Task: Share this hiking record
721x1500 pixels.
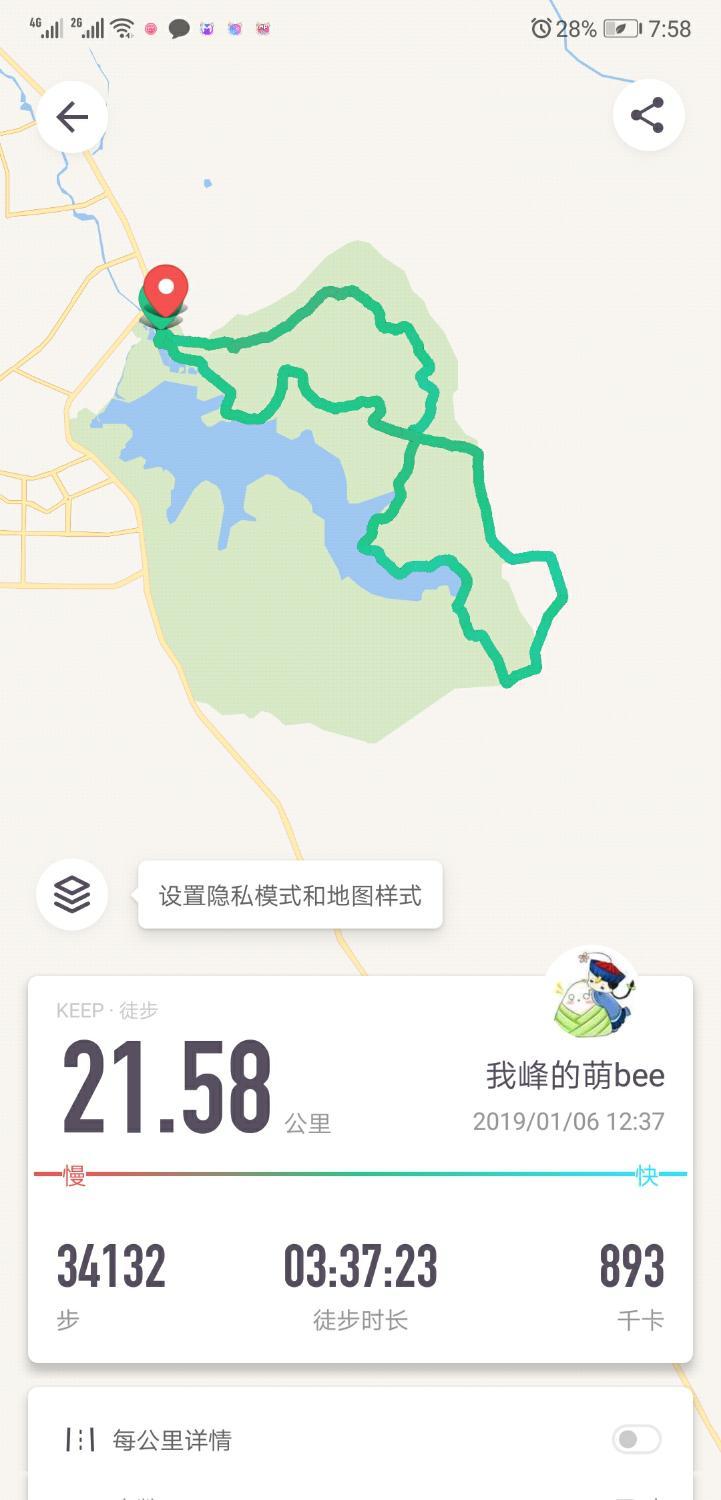Action: [648, 115]
